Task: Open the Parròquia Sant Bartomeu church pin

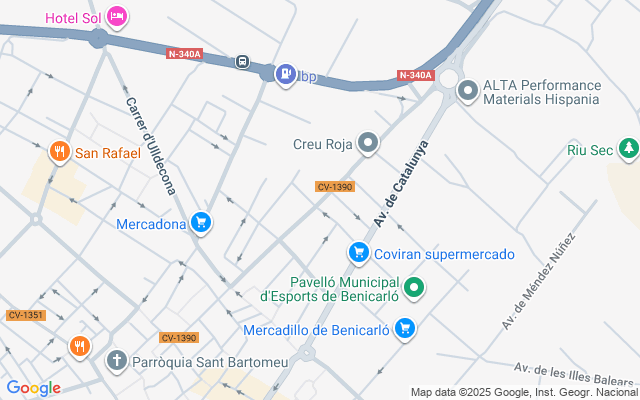Action: [117, 361]
